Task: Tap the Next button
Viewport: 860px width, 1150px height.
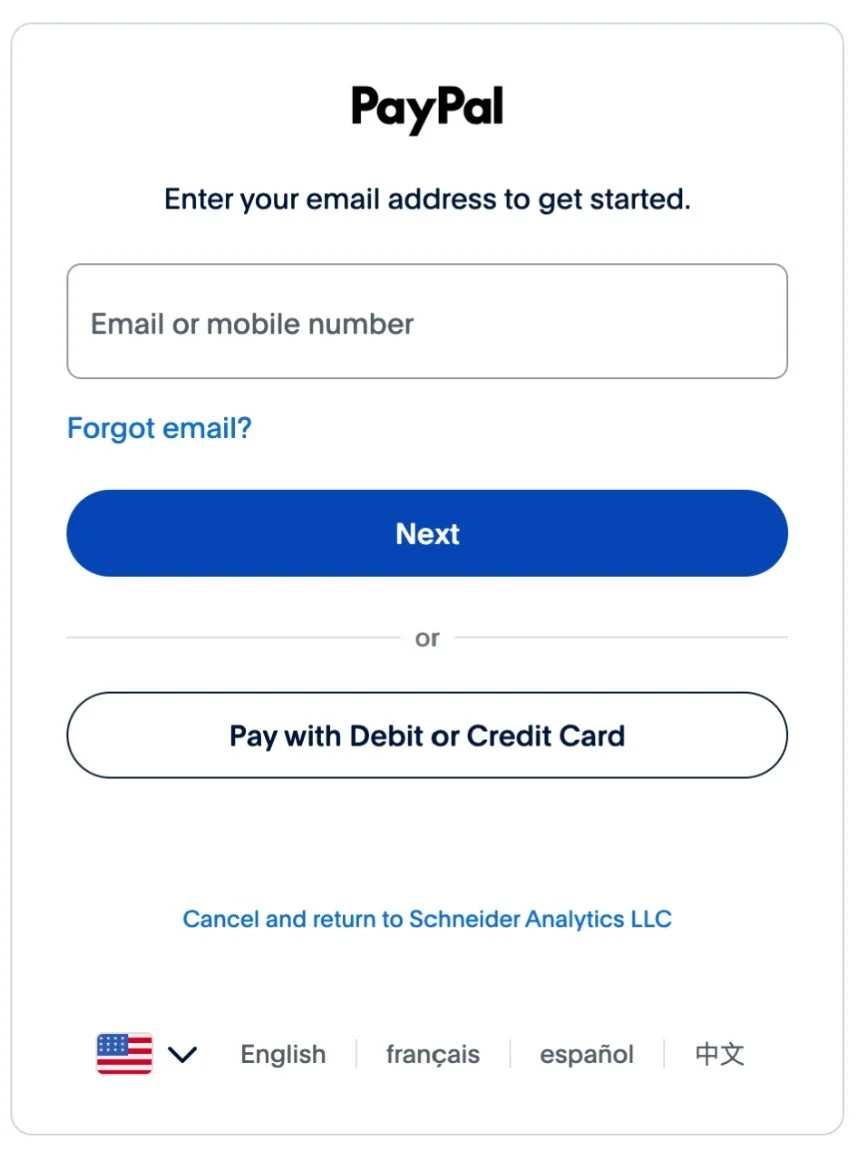Action: (427, 533)
